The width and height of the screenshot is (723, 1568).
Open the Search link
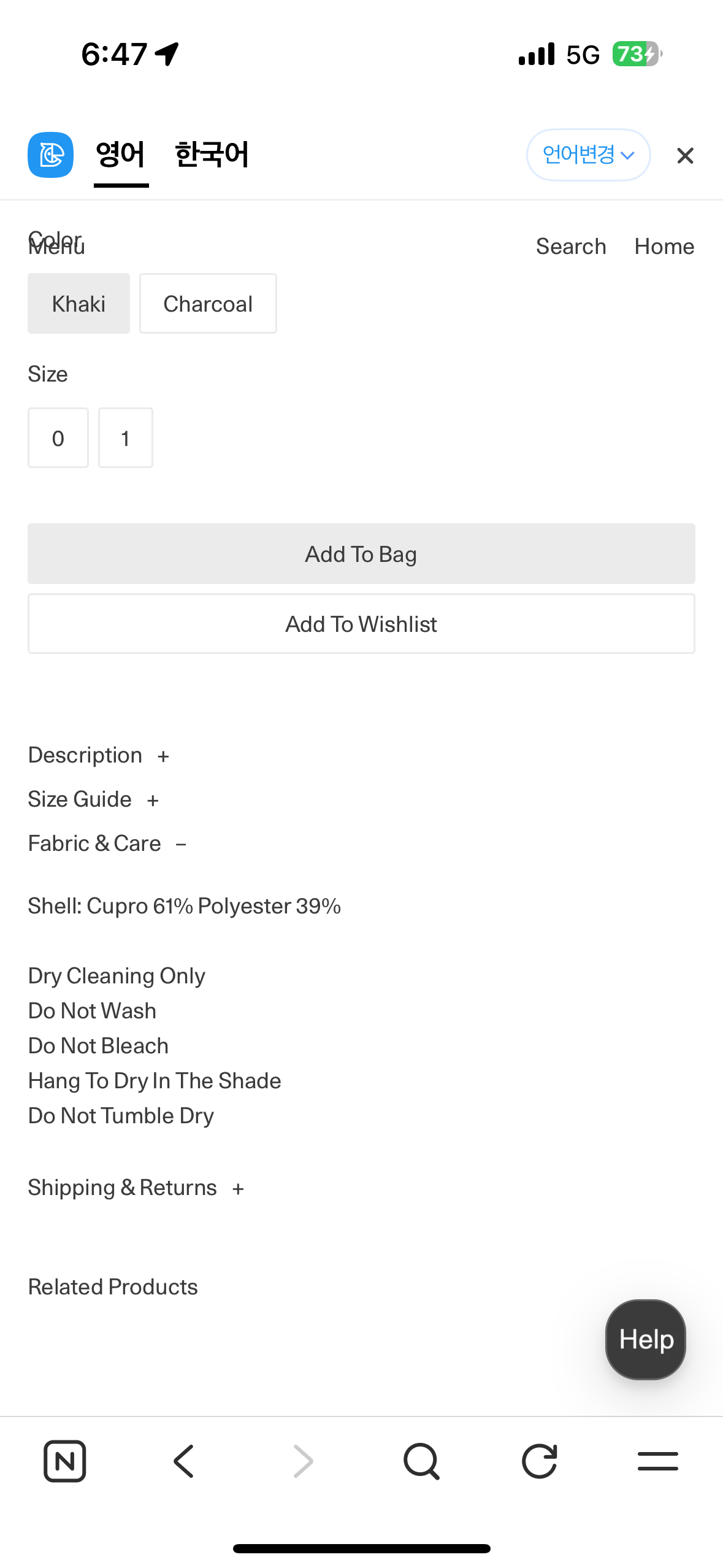click(571, 247)
